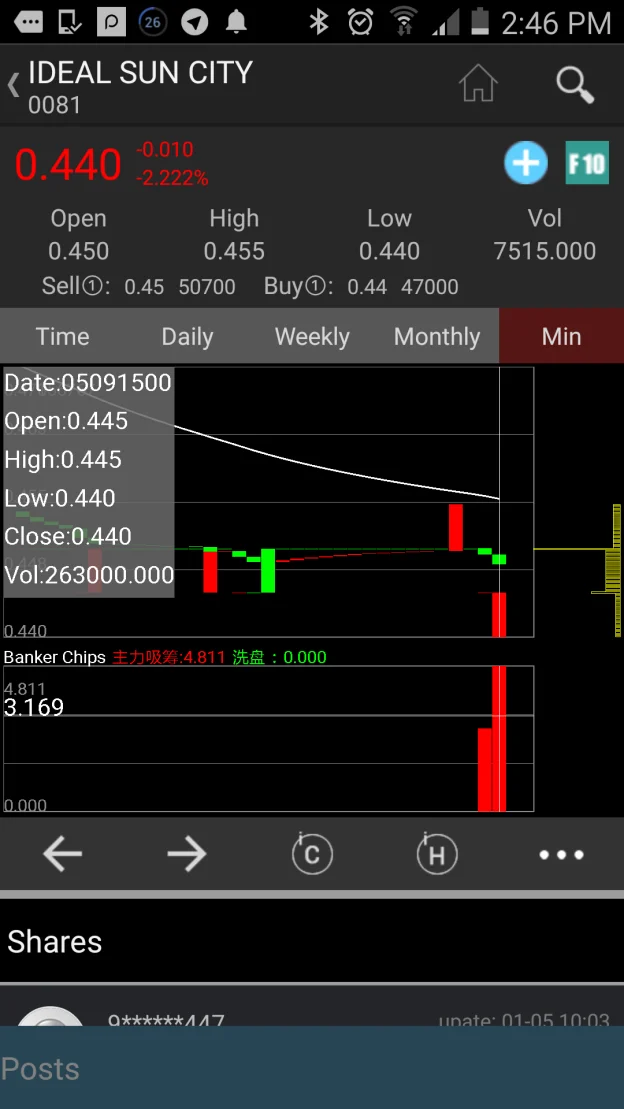
Task: Select the Min chart tab
Action: (562, 336)
